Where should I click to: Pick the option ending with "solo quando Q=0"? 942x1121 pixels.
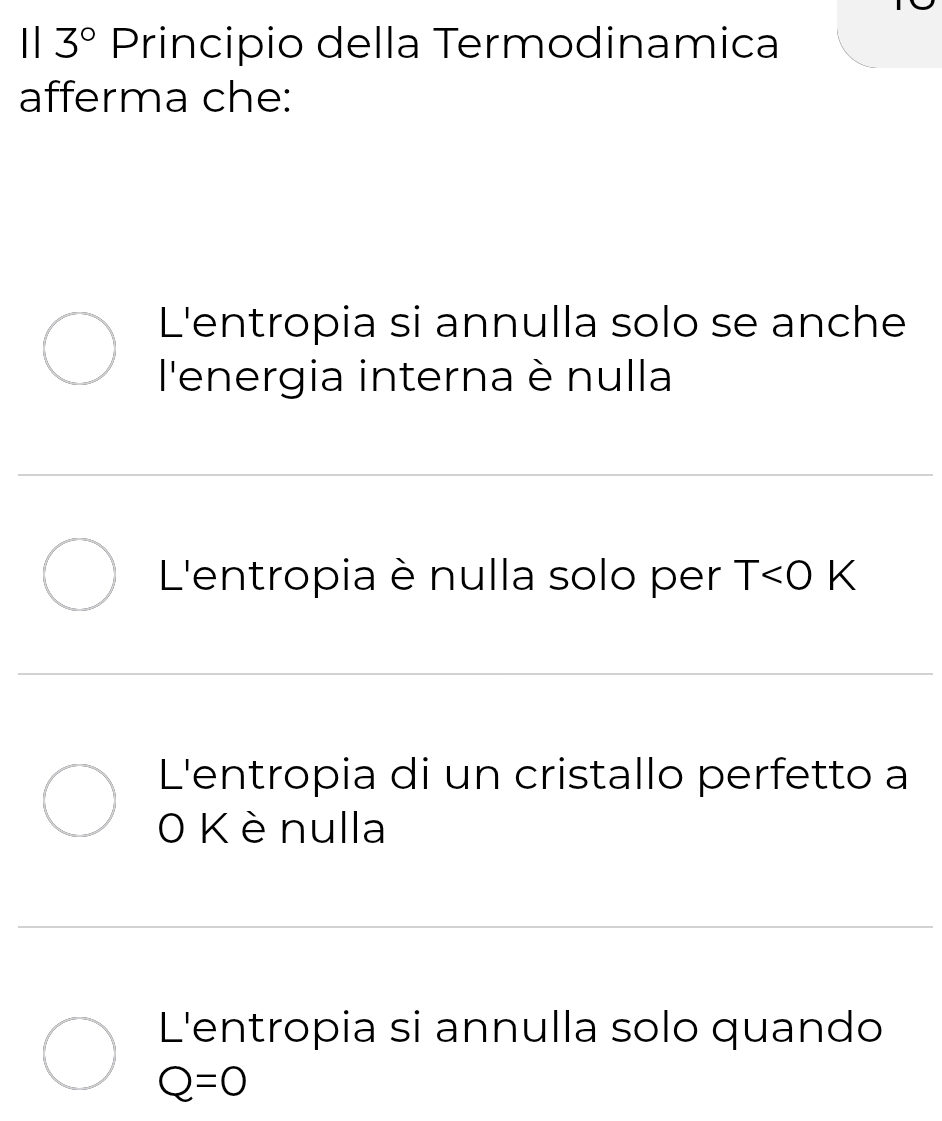tap(79, 1053)
